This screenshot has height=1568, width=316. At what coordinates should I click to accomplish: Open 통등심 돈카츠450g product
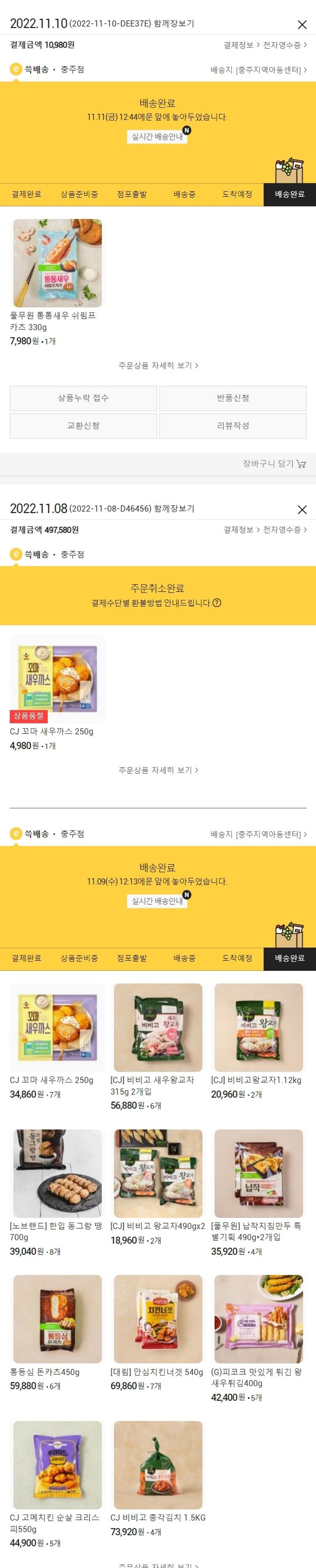click(57, 1319)
